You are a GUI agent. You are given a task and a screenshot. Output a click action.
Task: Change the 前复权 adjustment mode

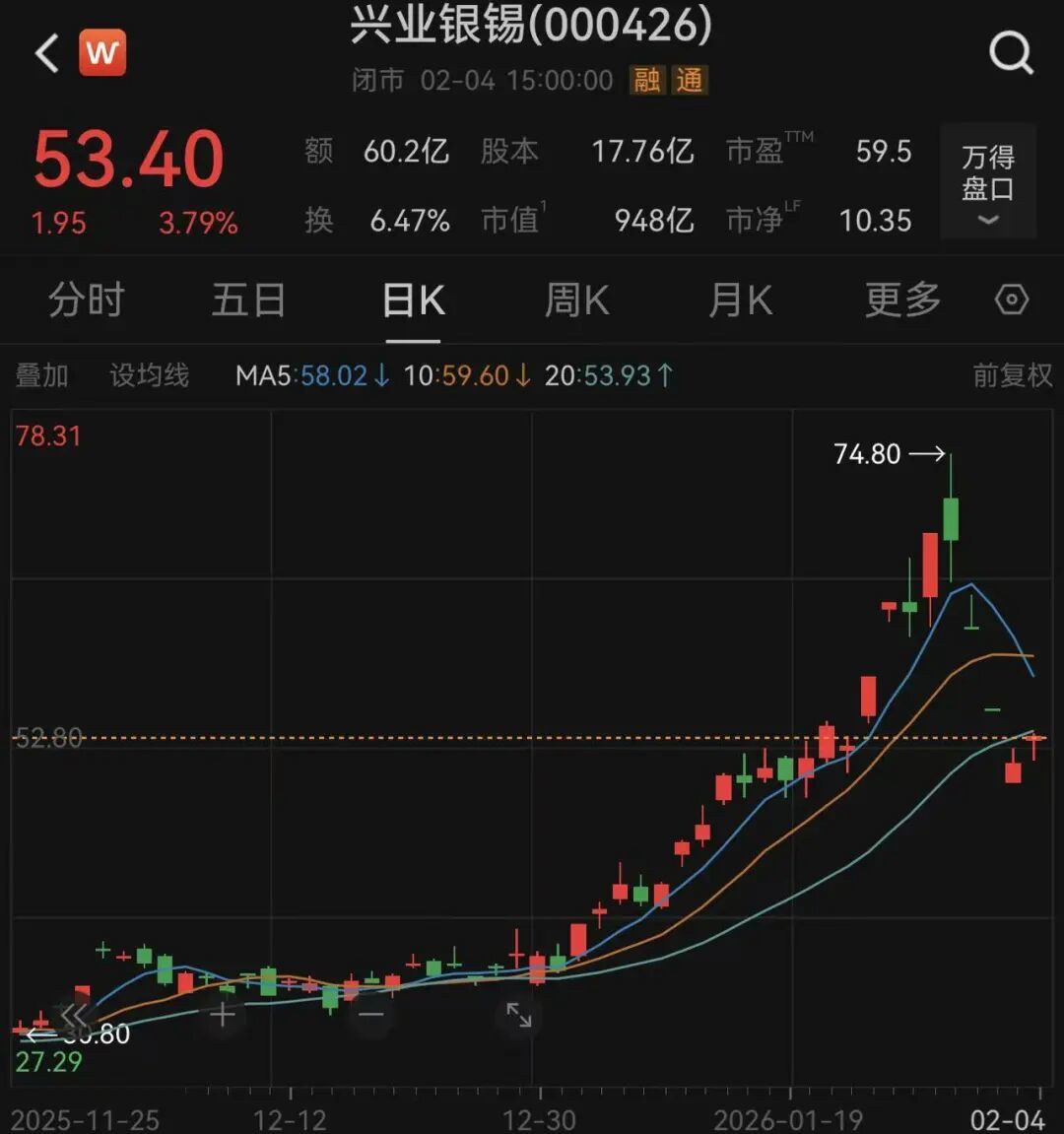coord(1012,375)
